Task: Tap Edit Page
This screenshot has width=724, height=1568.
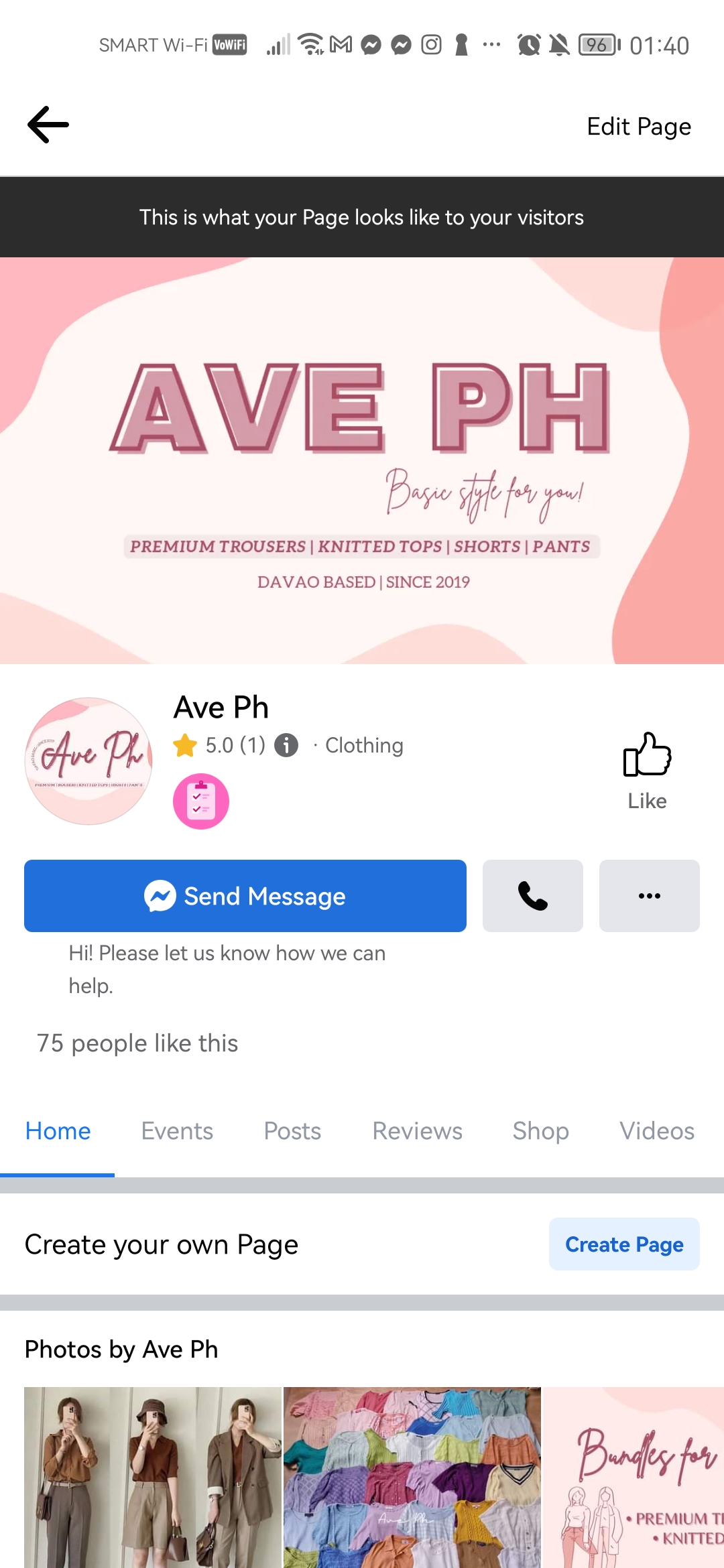Action: [x=638, y=127]
